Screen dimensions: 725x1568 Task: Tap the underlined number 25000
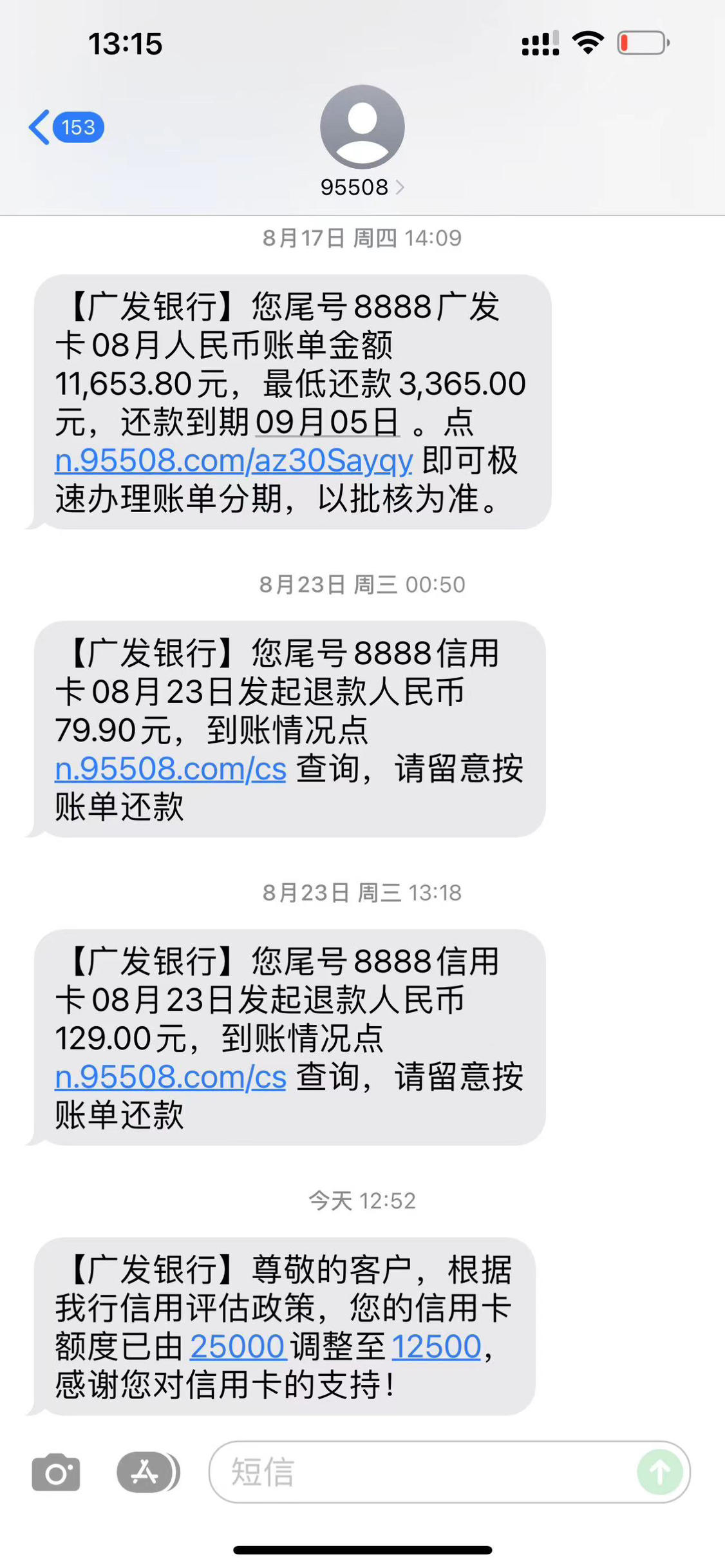pyautogui.click(x=238, y=1346)
